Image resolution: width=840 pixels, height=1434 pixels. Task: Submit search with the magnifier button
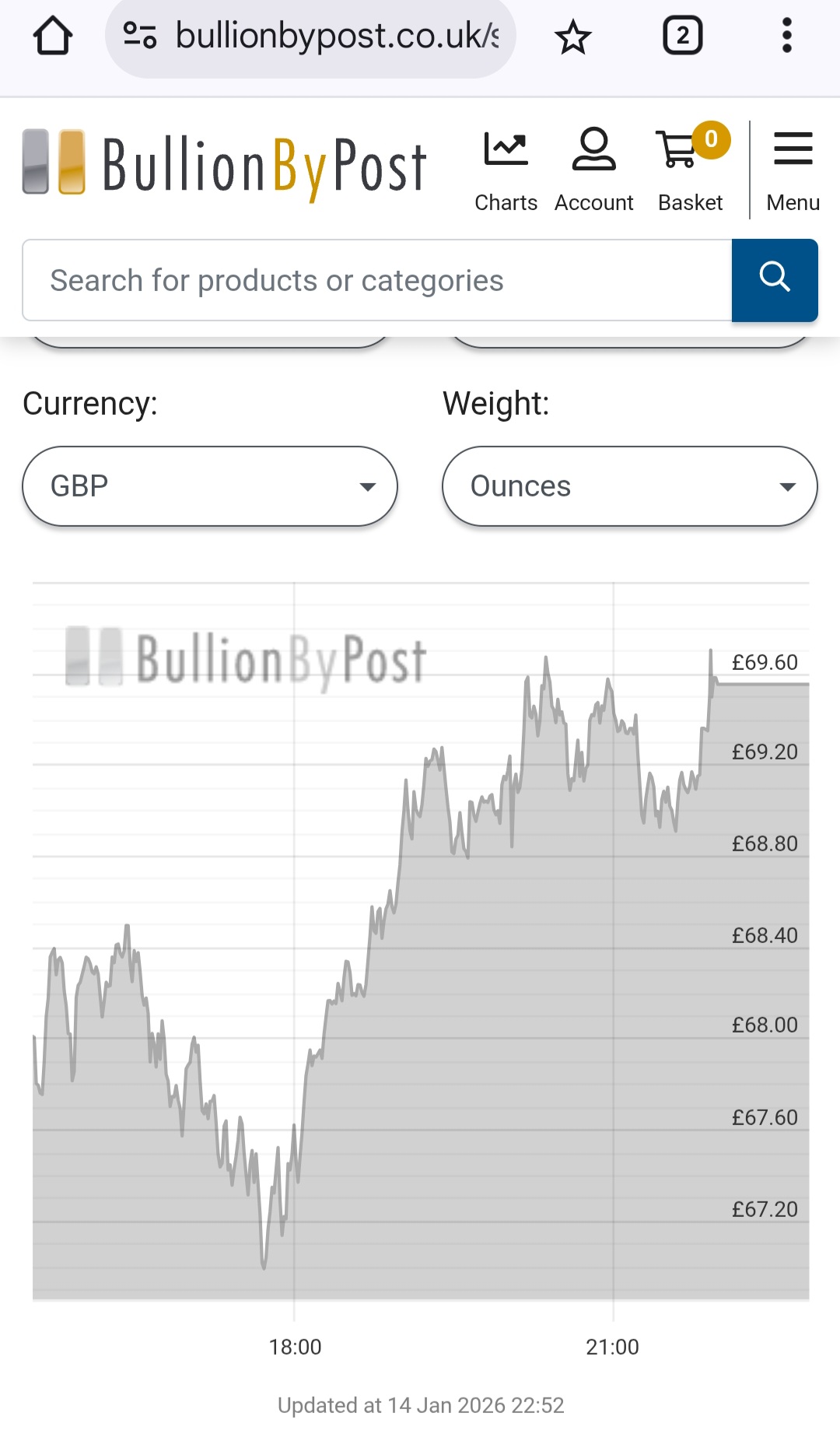coord(775,280)
